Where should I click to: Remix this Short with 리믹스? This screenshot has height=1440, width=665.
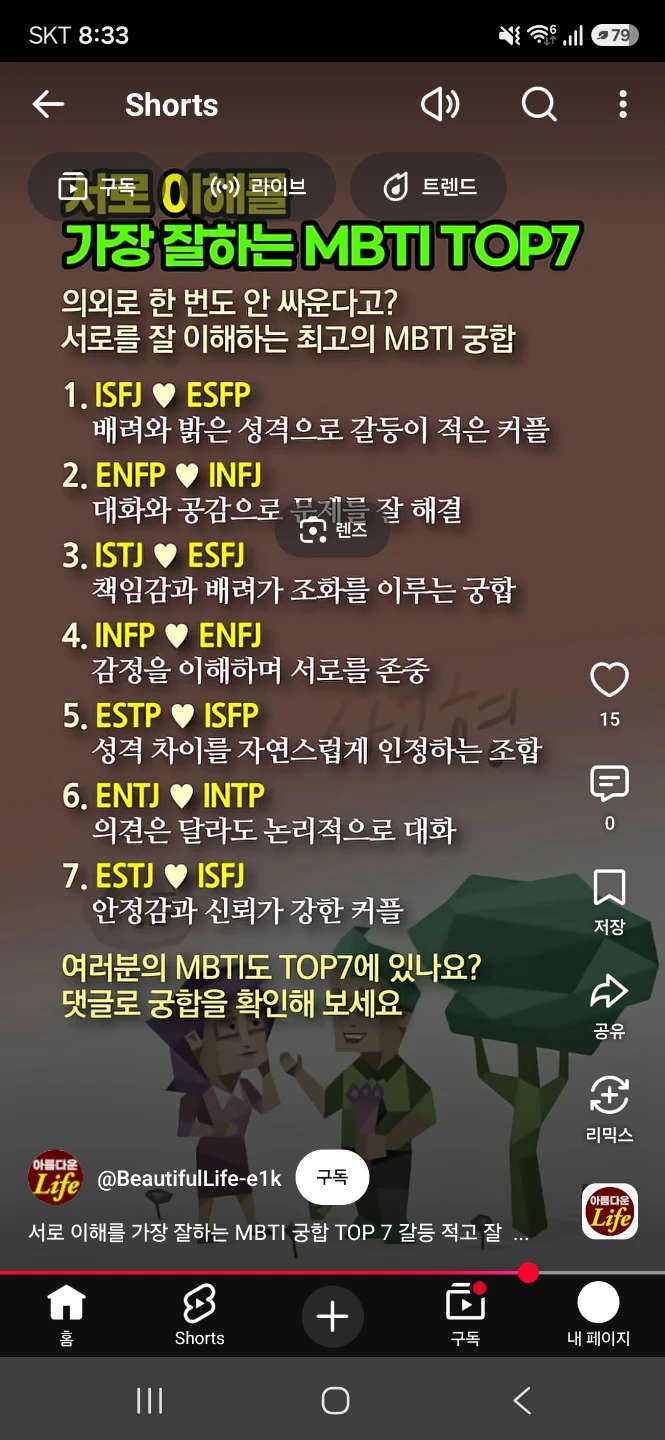tap(609, 1109)
